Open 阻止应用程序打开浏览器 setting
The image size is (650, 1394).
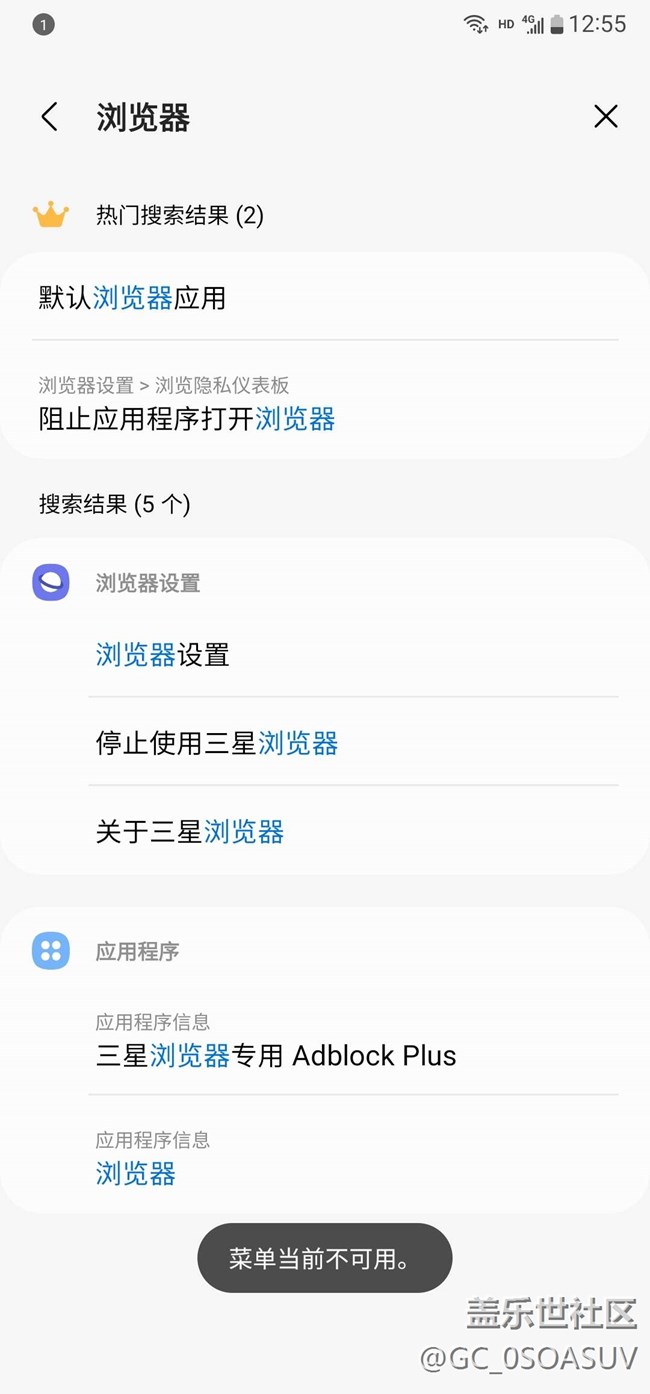pyautogui.click(x=324, y=405)
